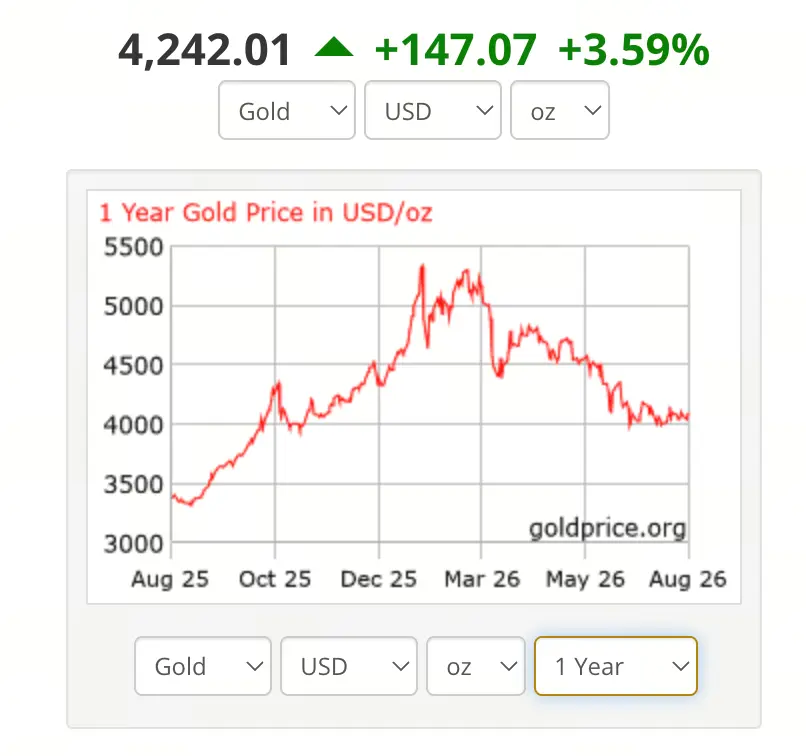This screenshot has width=806, height=756.
Task: Expand the USD dropdown below the chart
Action: pos(349,666)
